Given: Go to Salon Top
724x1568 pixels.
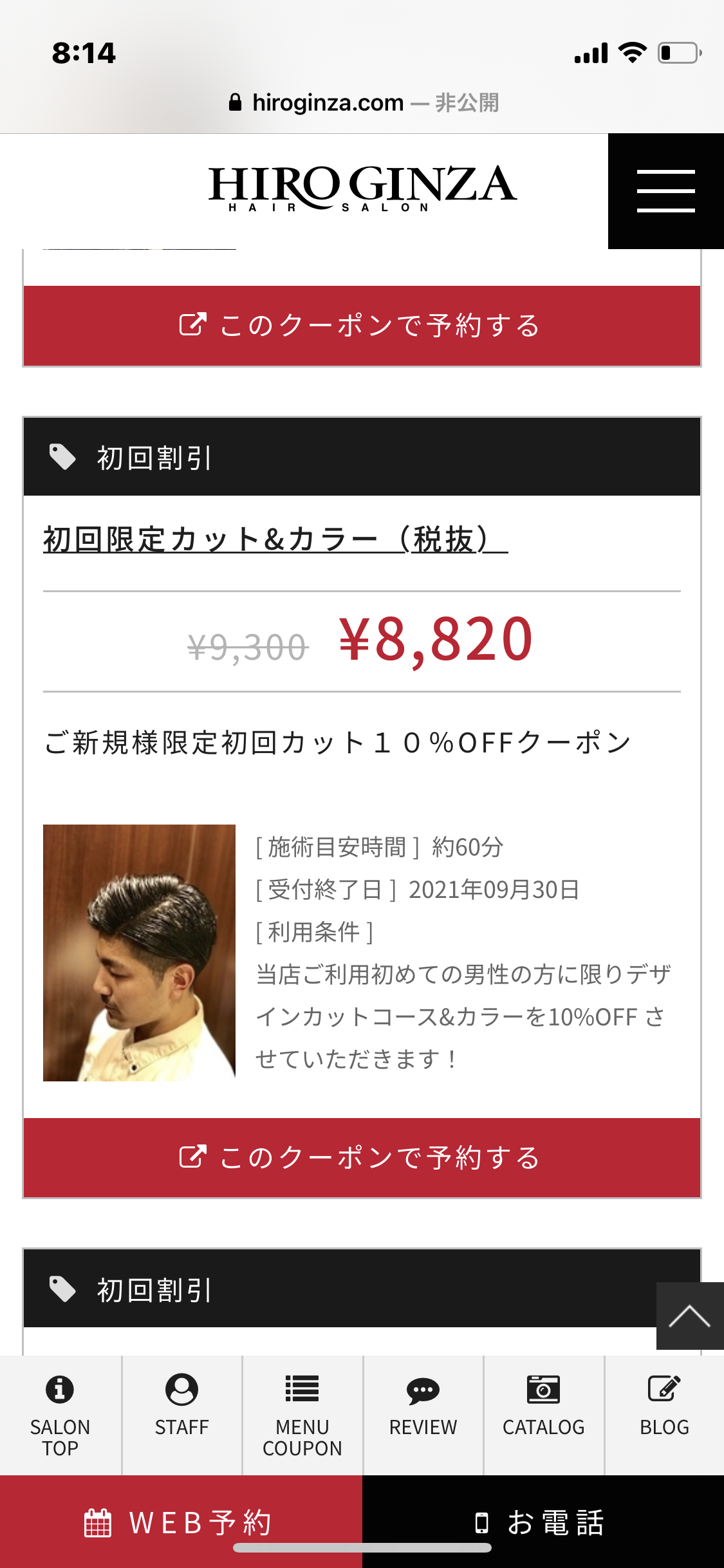Looking at the screenshot, I should point(60,1415).
